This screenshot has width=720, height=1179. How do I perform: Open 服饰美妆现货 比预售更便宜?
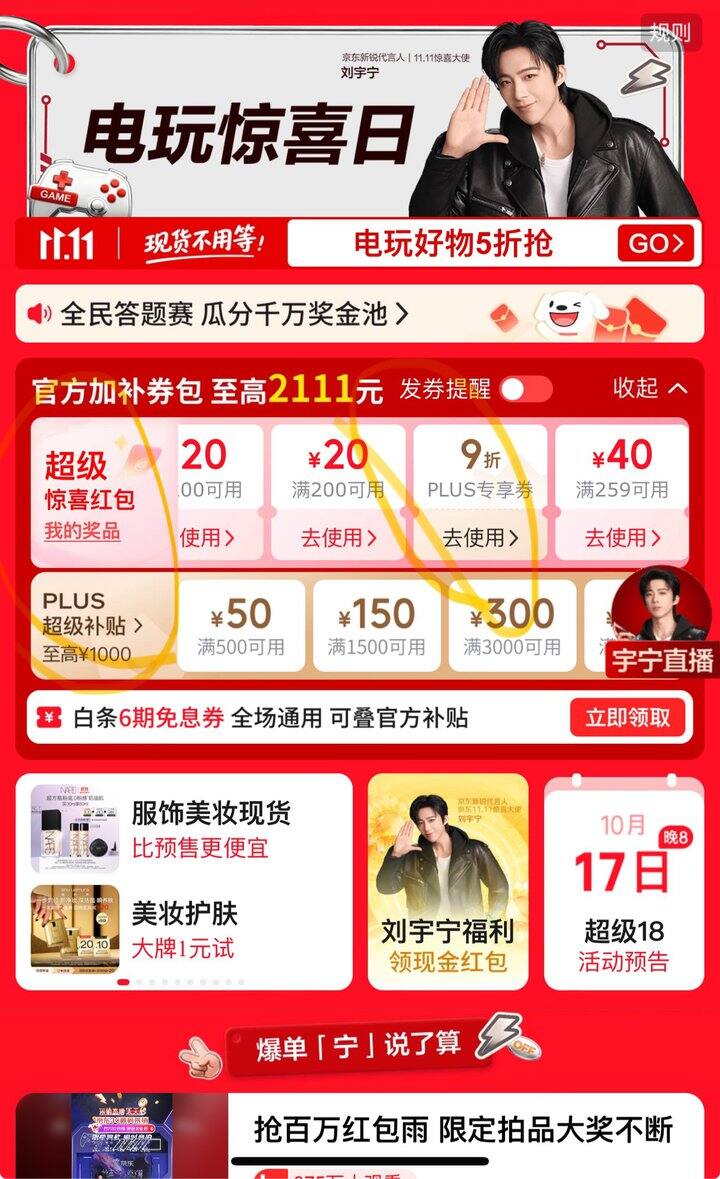coord(185,828)
